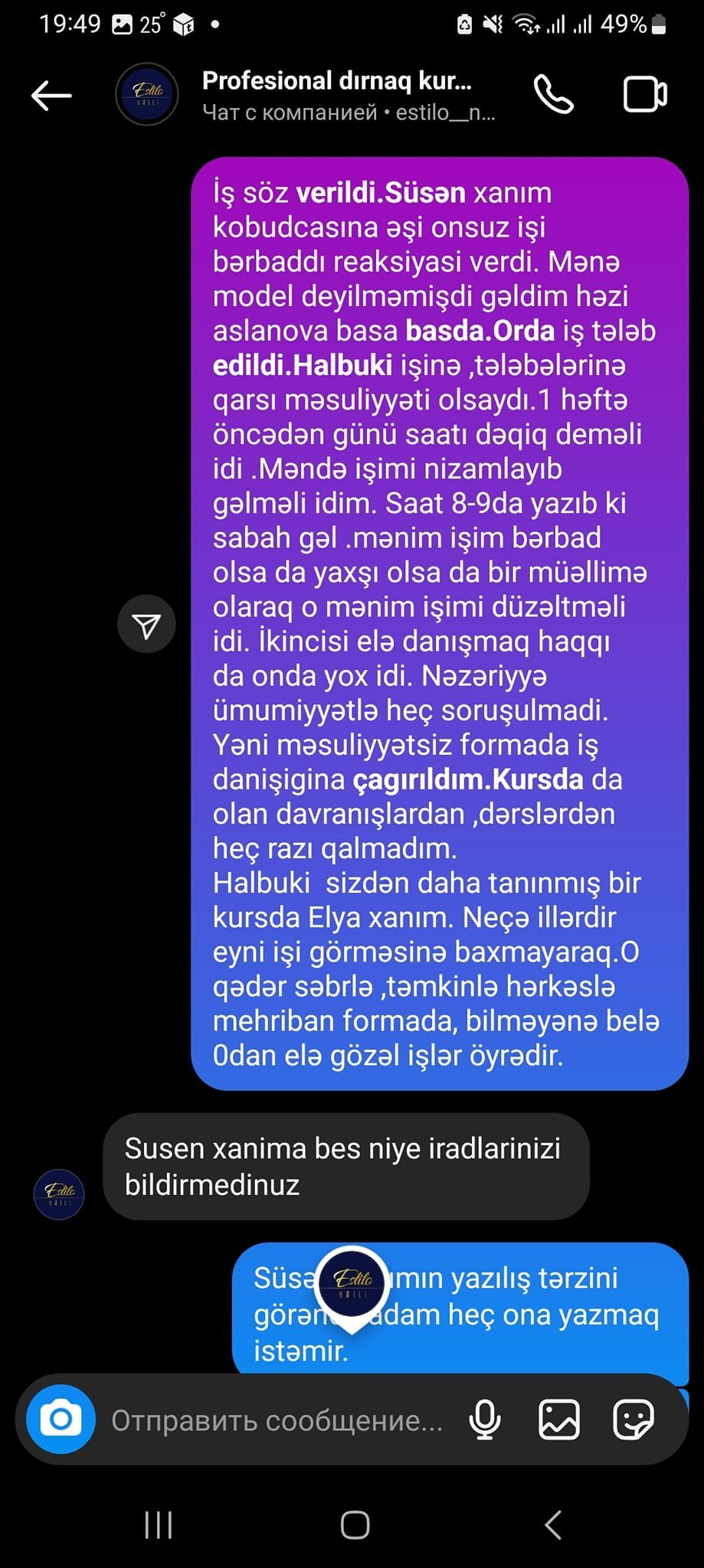Viewport: 704px width, 1568px height.
Task: Open recent apps from the navigation bar
Action: point(159,1524)
